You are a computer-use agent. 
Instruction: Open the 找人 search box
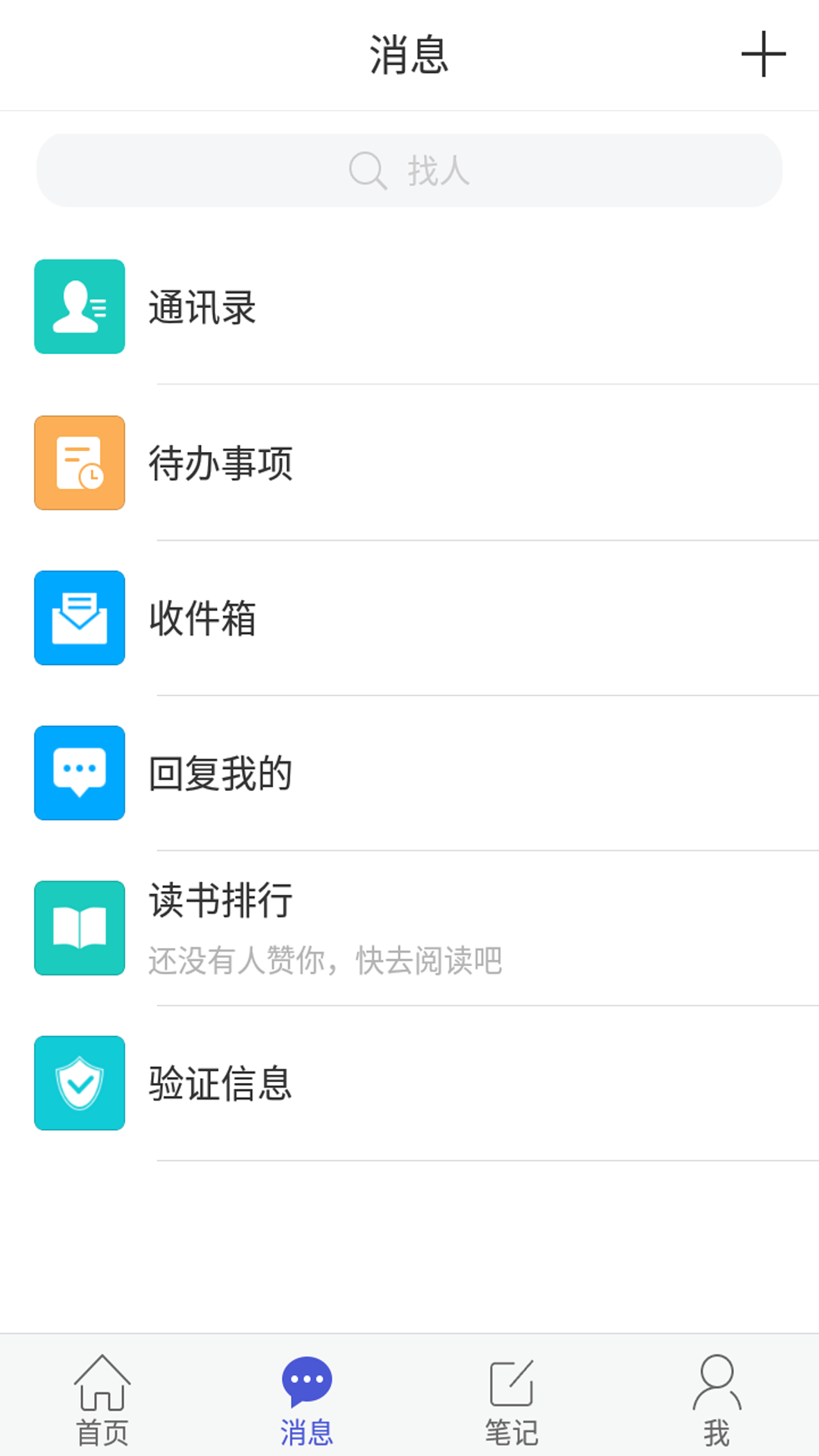pos(409,171)
